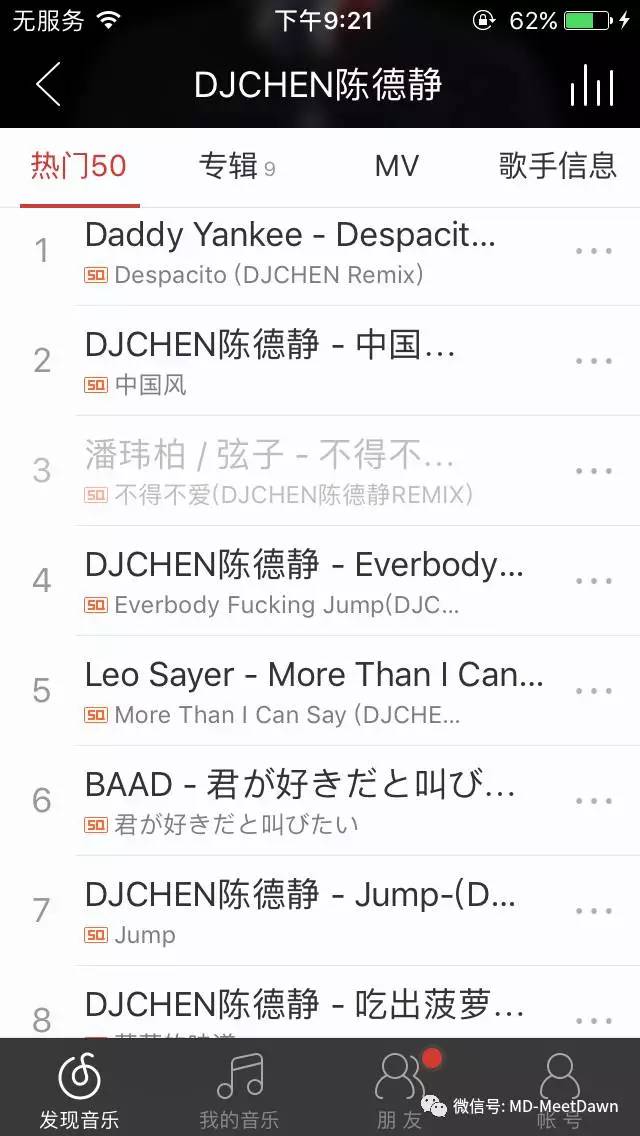Play Daddy Yankee - Despacito remix
The height and width of the screenshot is (1136, 640).
[x=320, y=251]
